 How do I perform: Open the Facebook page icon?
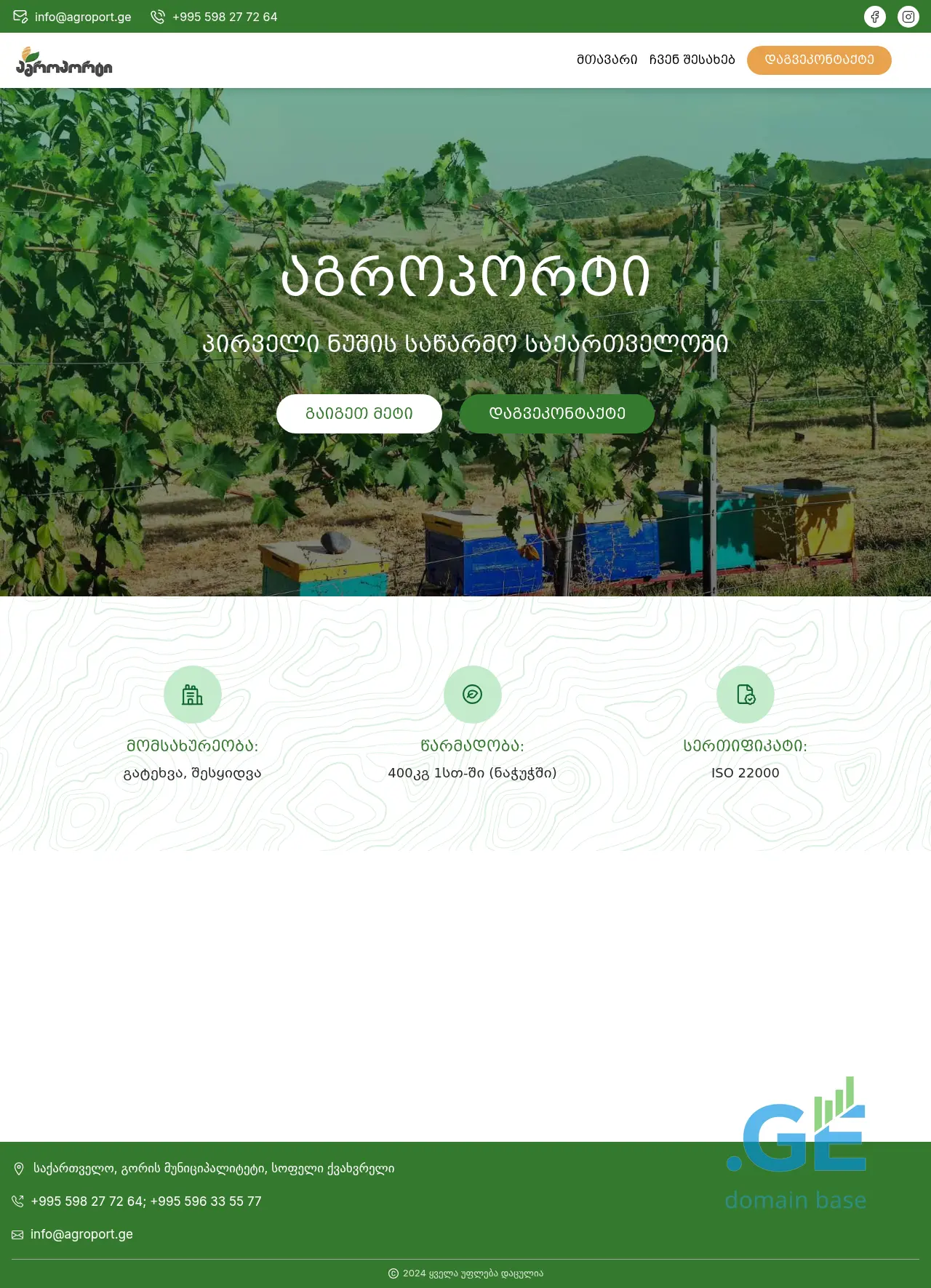pyautogui.click(x=875, y=17)
